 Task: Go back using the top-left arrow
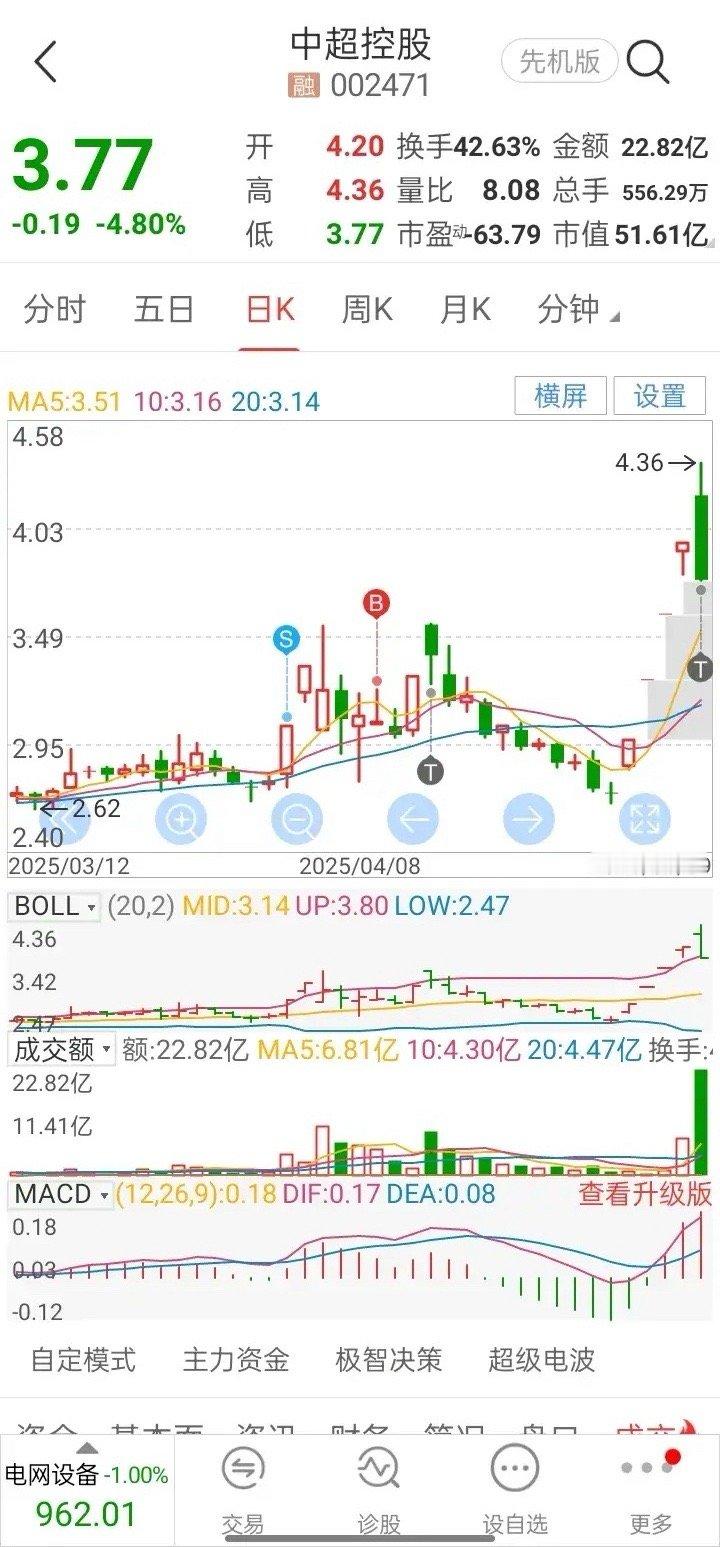(46, 62)
